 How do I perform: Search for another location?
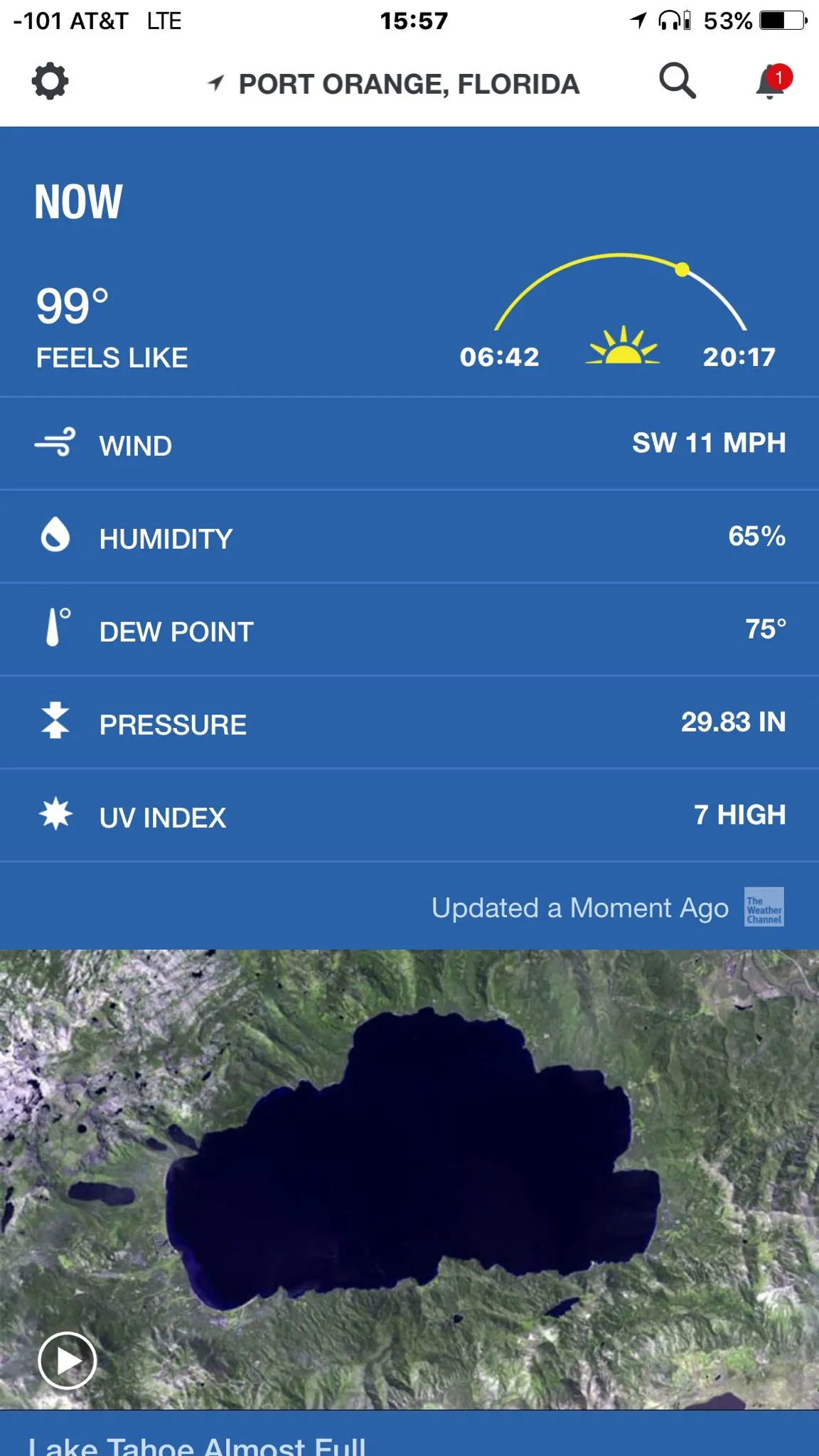[x=677, y=80]
